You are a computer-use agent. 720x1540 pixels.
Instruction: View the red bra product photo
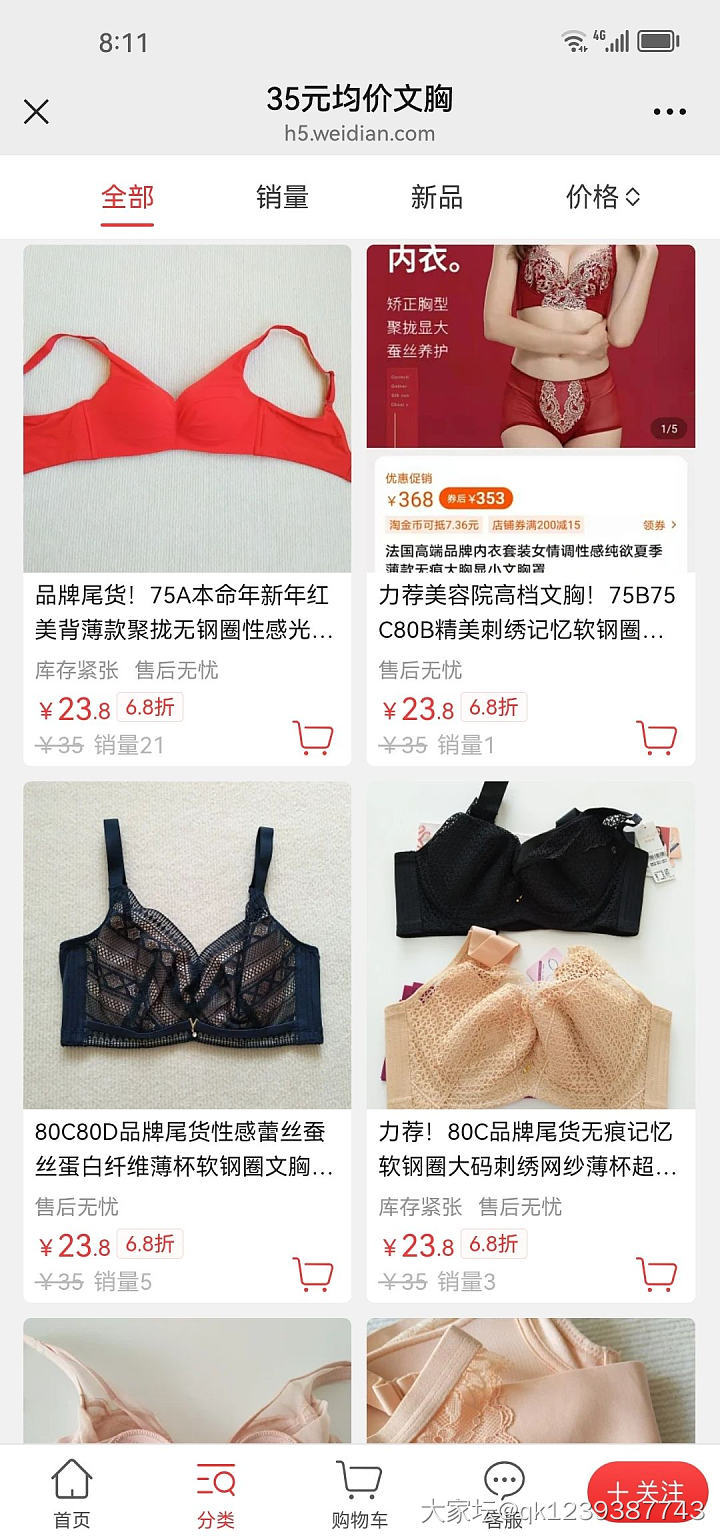coord(186,408)
